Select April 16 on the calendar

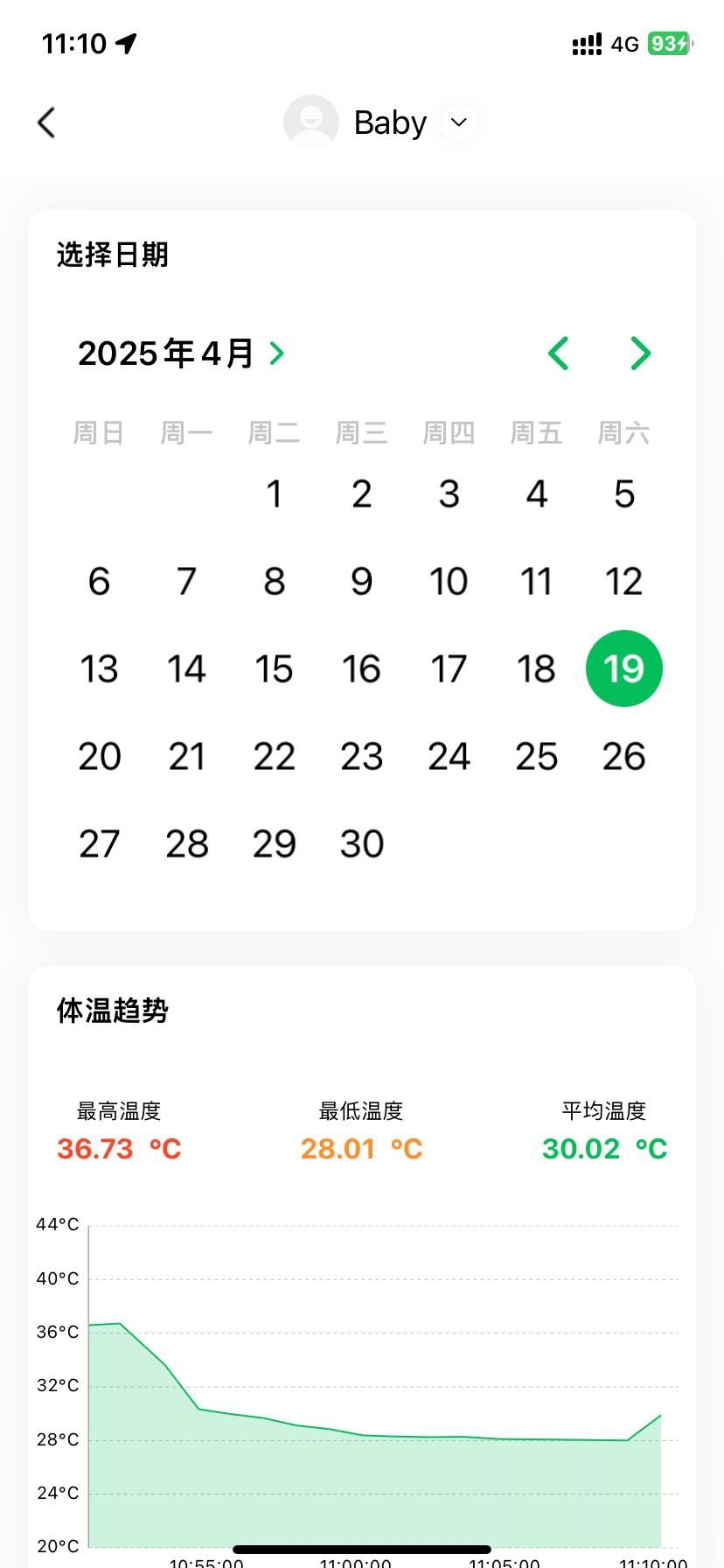pyautogui.click(x=362, y=669)
